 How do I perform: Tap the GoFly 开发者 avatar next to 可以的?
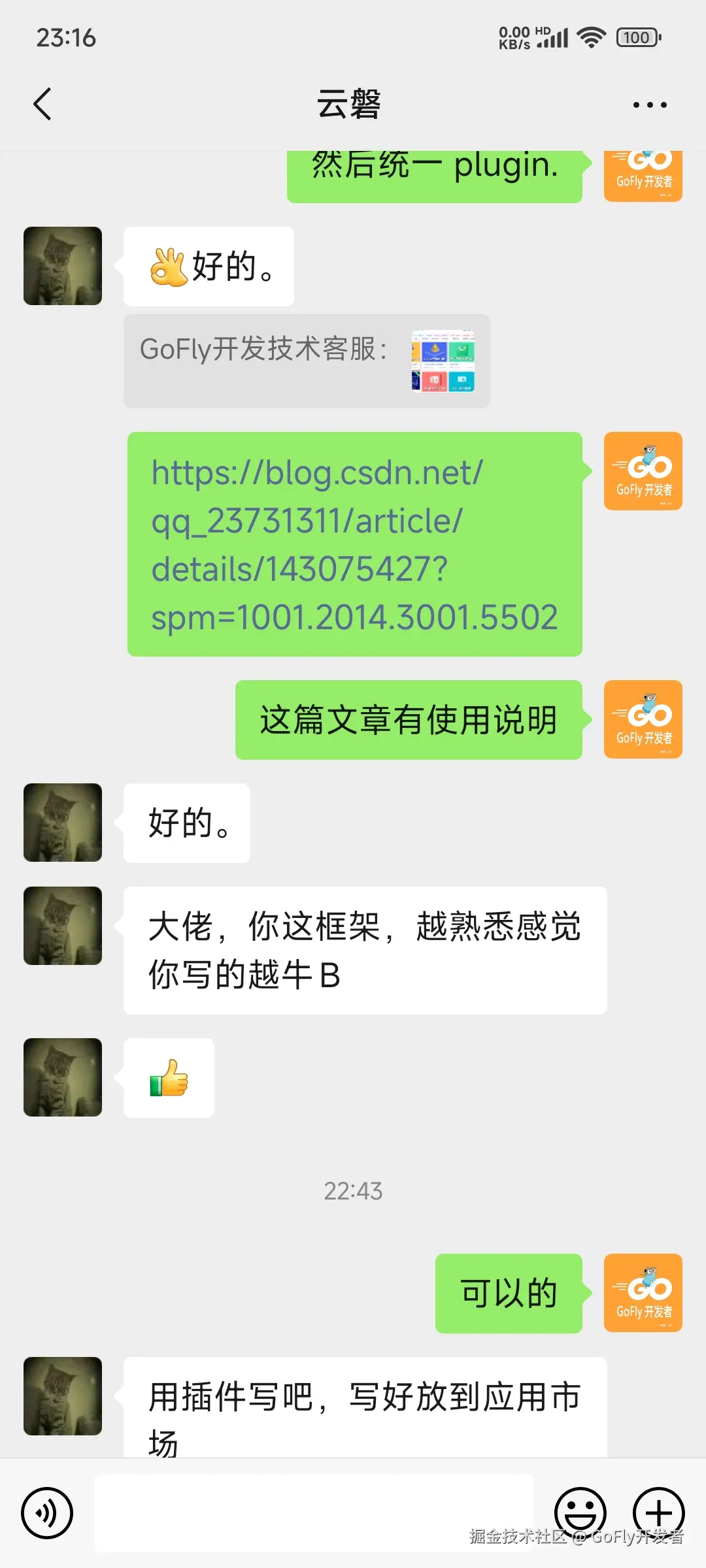tap(643, 1295)
